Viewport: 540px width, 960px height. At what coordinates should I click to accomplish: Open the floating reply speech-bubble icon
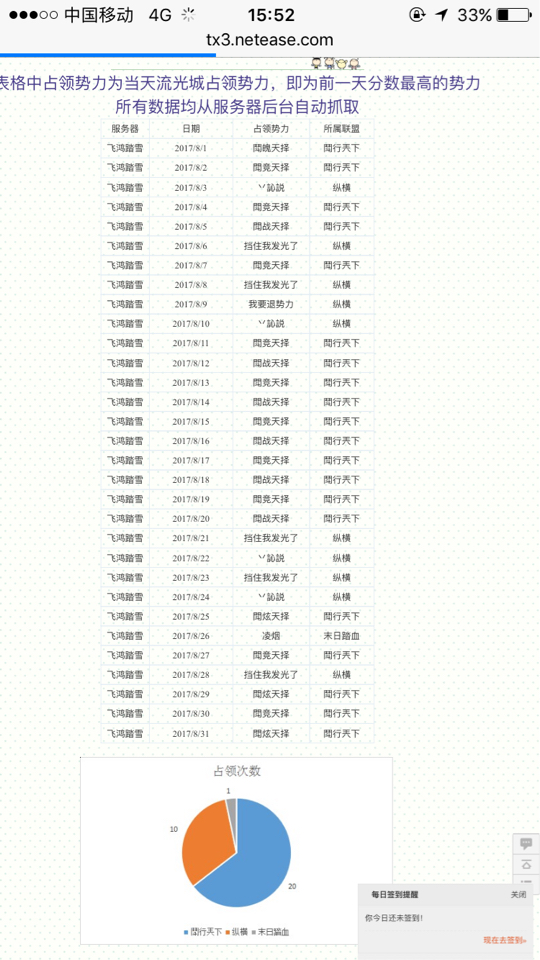coord(526,844)
